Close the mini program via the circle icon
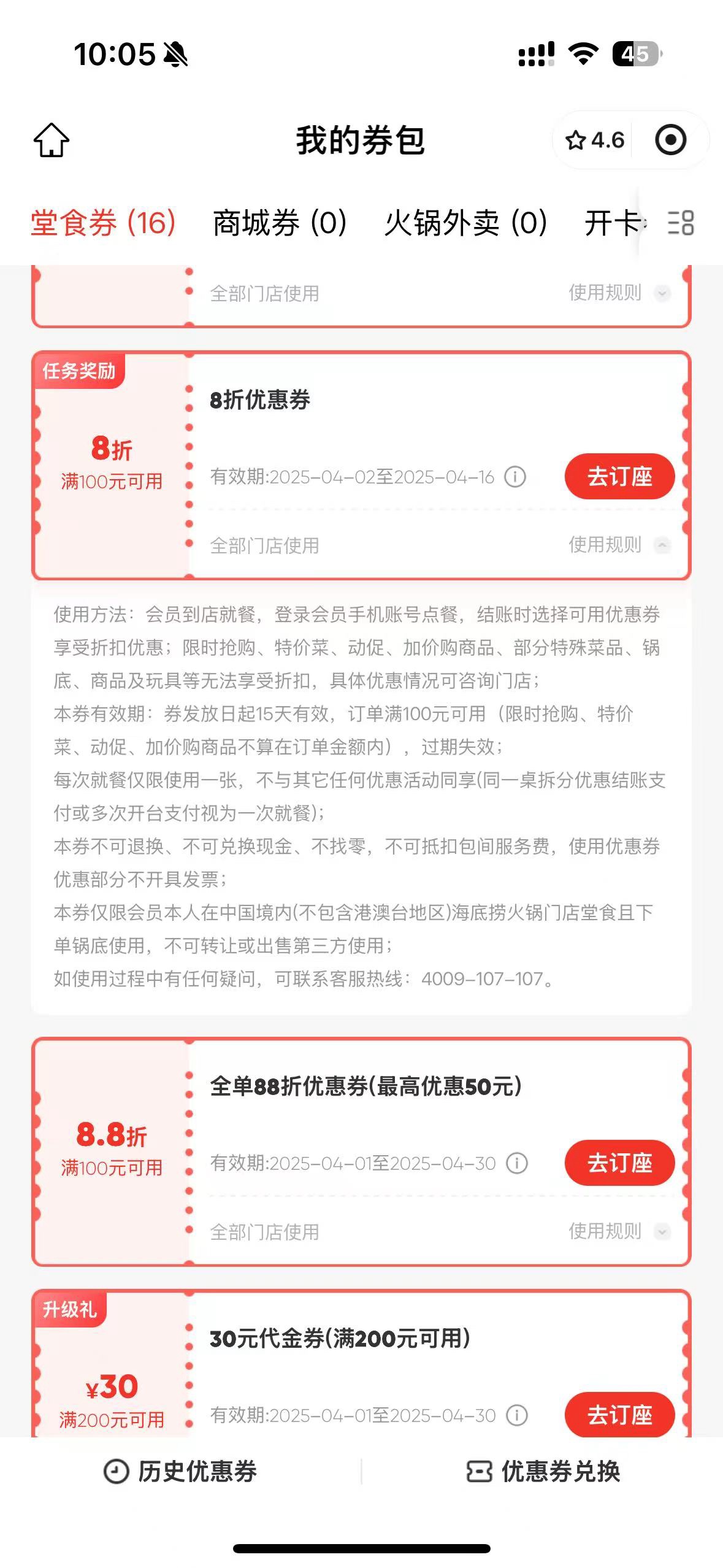The width and height of the screenshot is (723, 1568). [x=670, y=140]
